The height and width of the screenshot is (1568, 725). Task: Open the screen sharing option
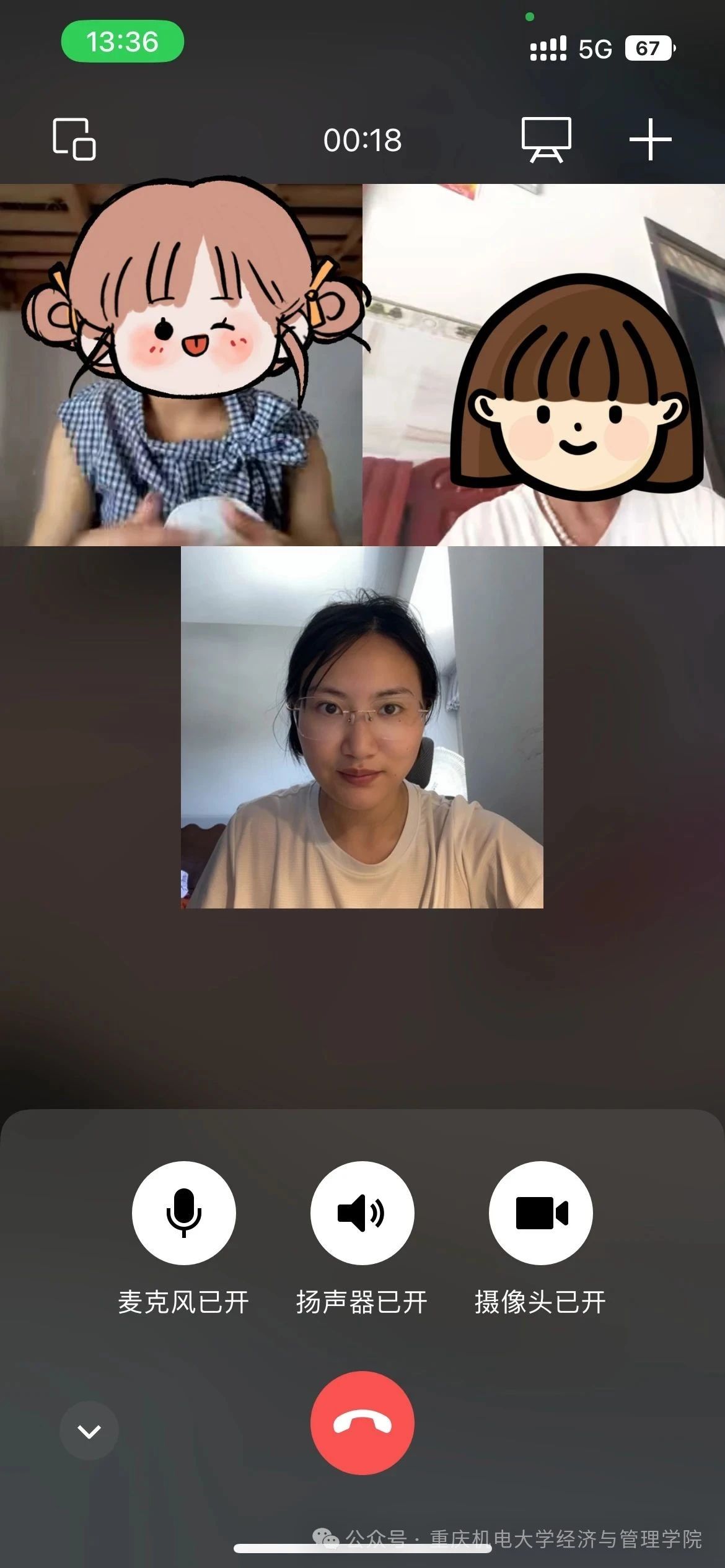[x=546, y=139]
